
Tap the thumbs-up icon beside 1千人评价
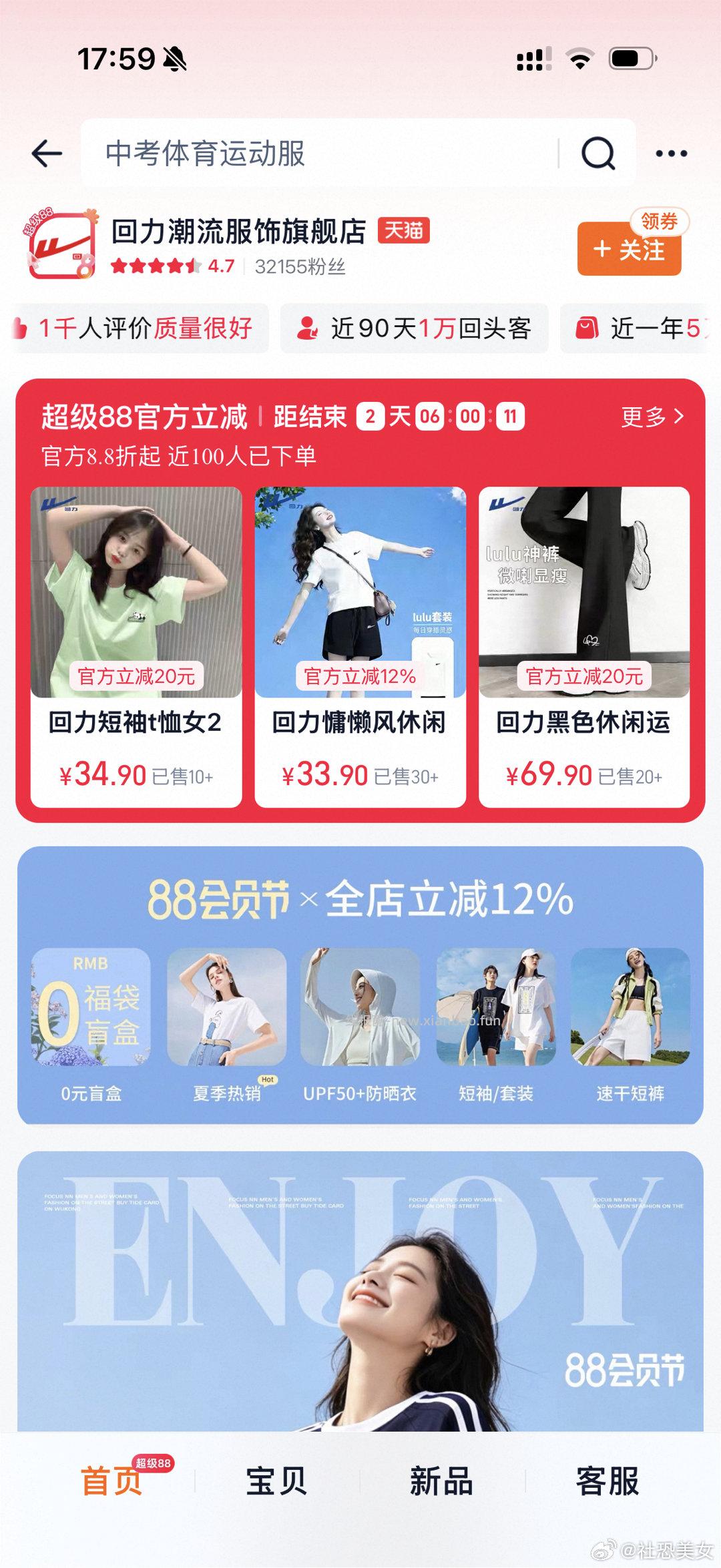(20, 329)
